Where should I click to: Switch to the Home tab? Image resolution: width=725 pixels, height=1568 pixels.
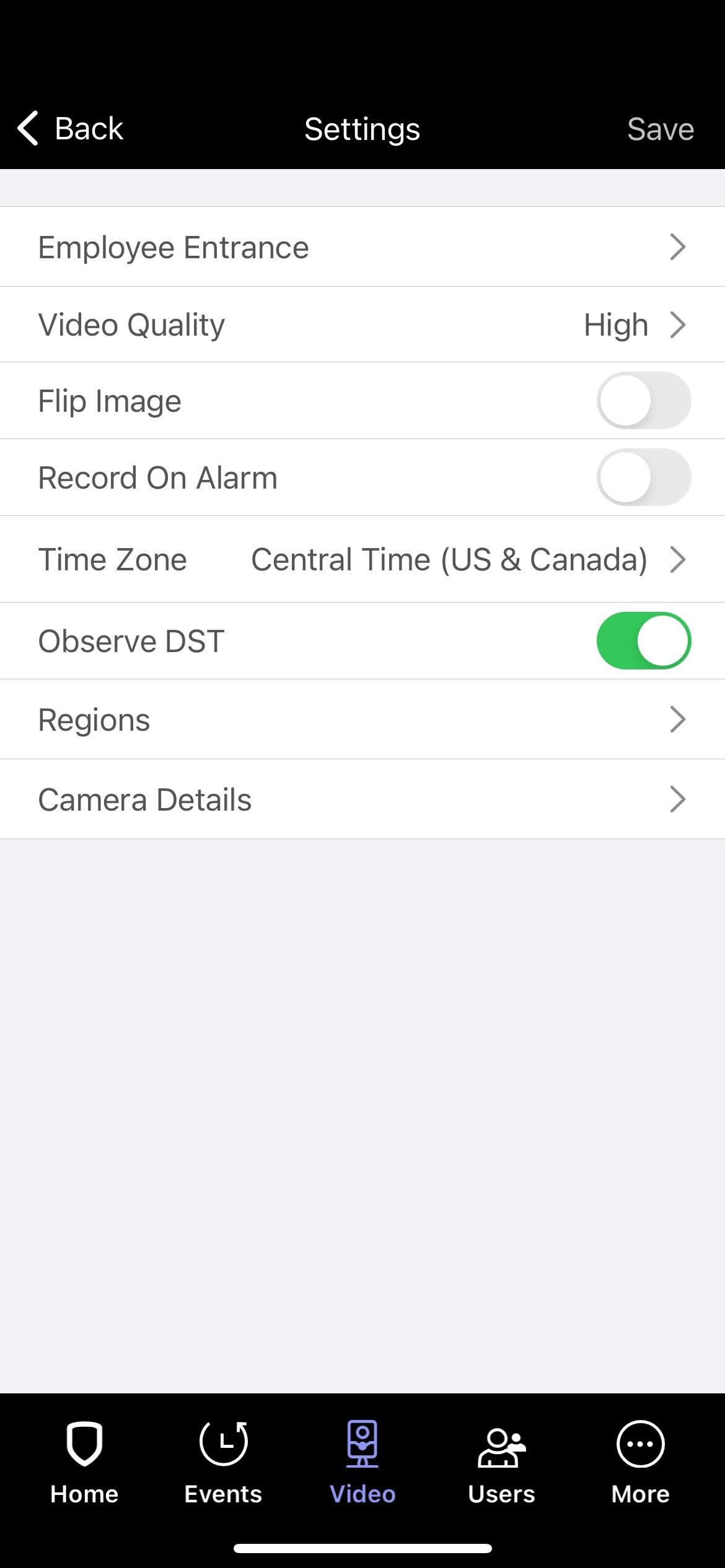coord(84,1463)
